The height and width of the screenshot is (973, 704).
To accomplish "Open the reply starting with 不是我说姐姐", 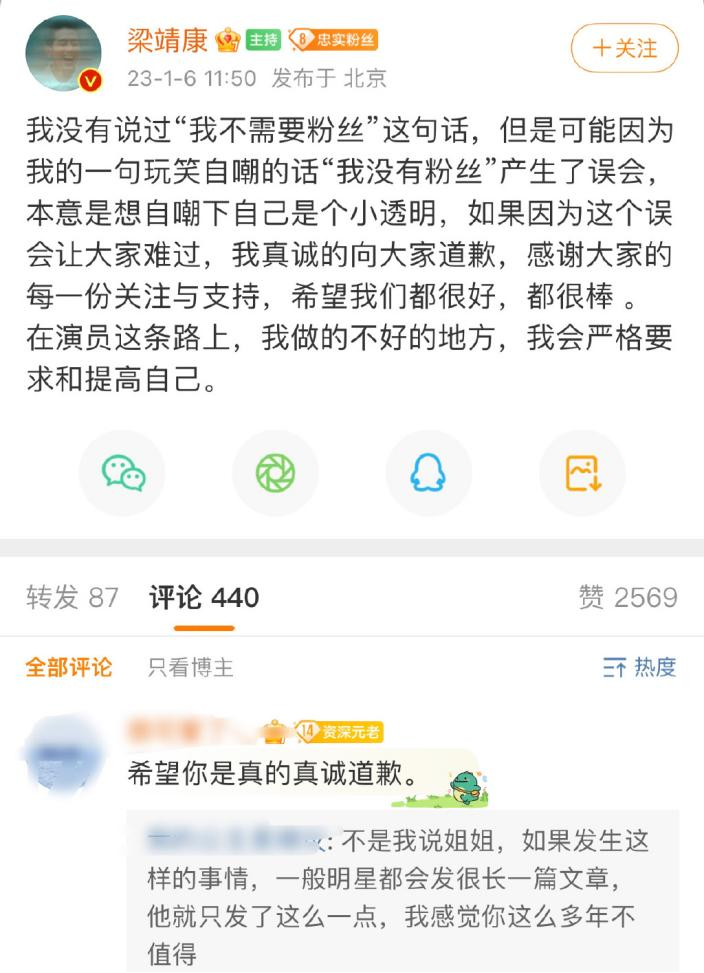I will 400,896.
